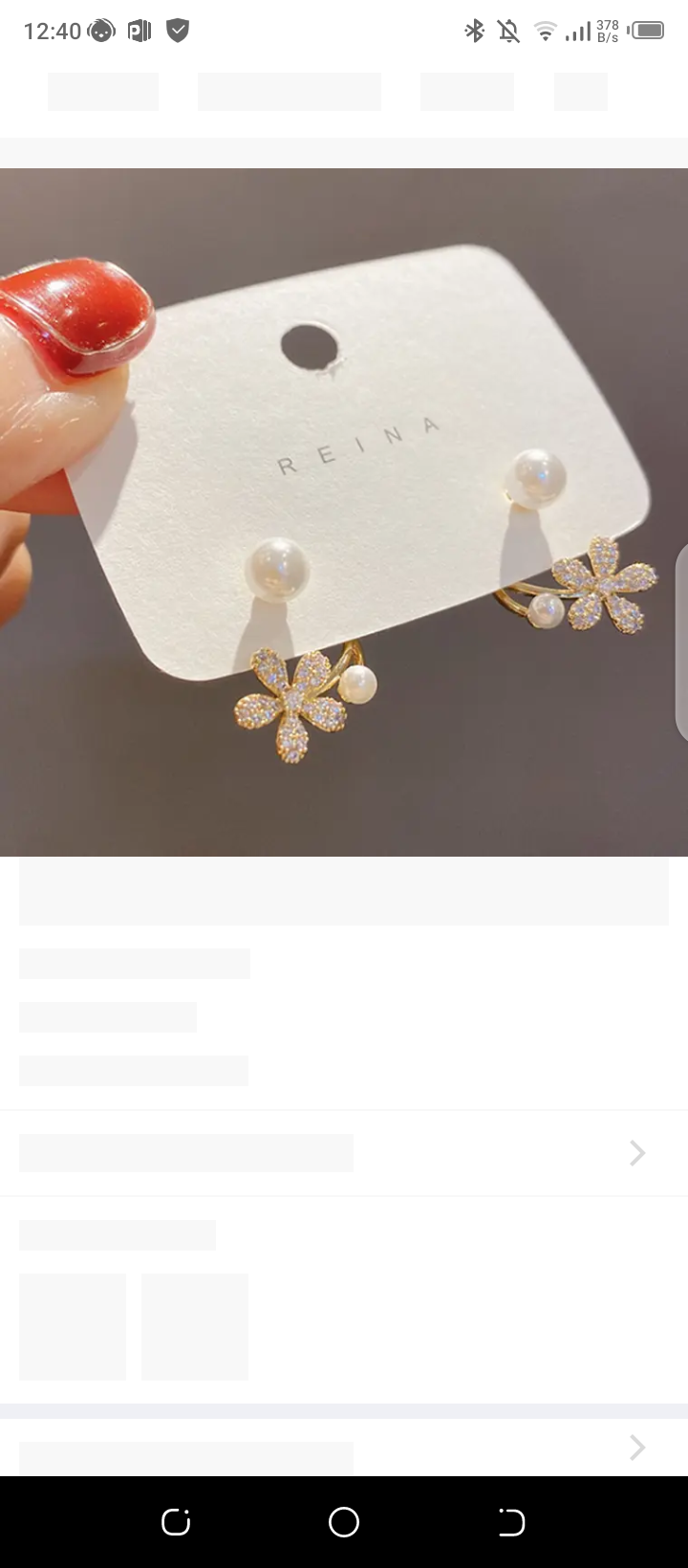Go to the home screen
The image size is (688, 1568).
(344, 1522)
